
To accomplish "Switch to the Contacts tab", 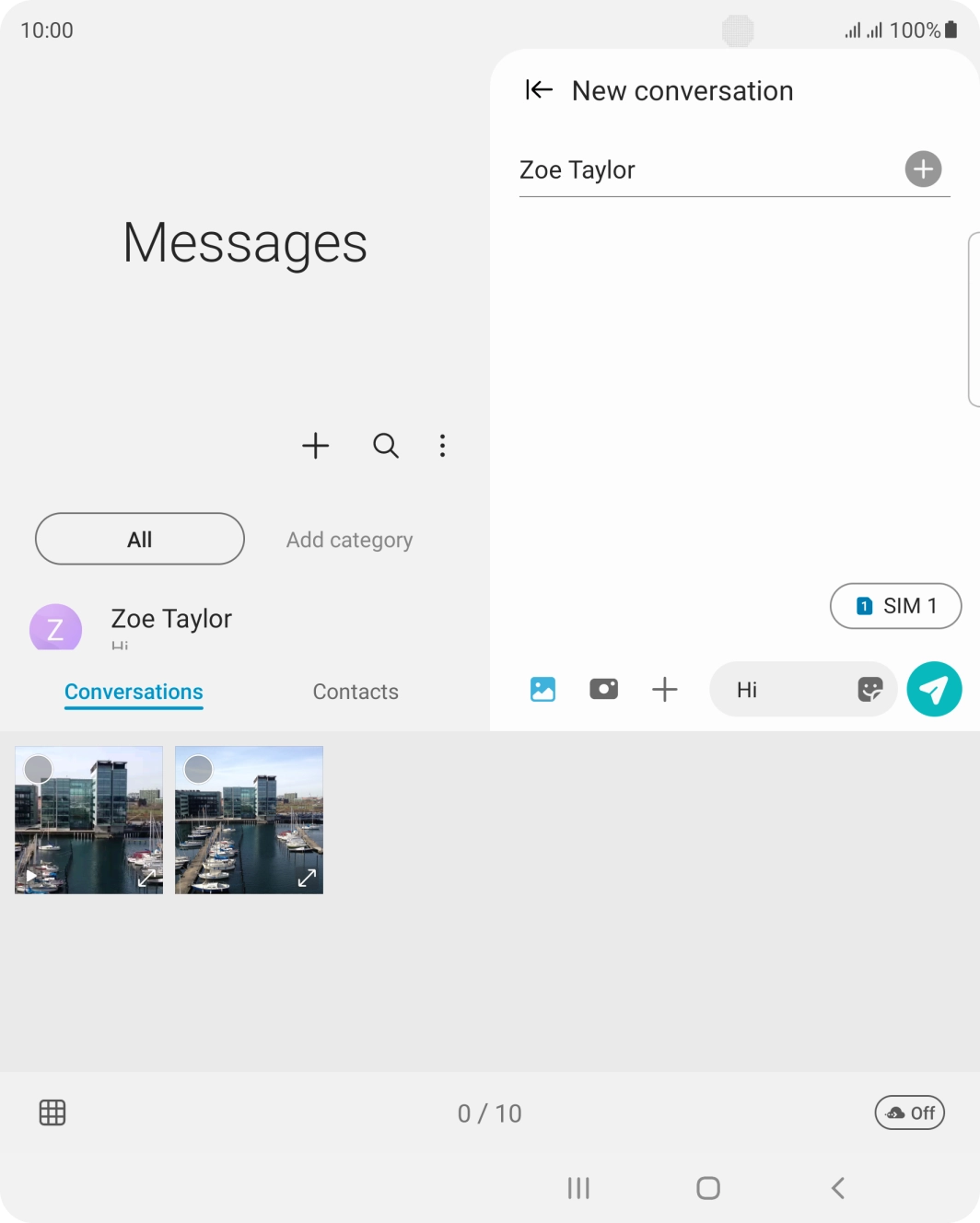I will pyautogui.click(x=355, y=692).
